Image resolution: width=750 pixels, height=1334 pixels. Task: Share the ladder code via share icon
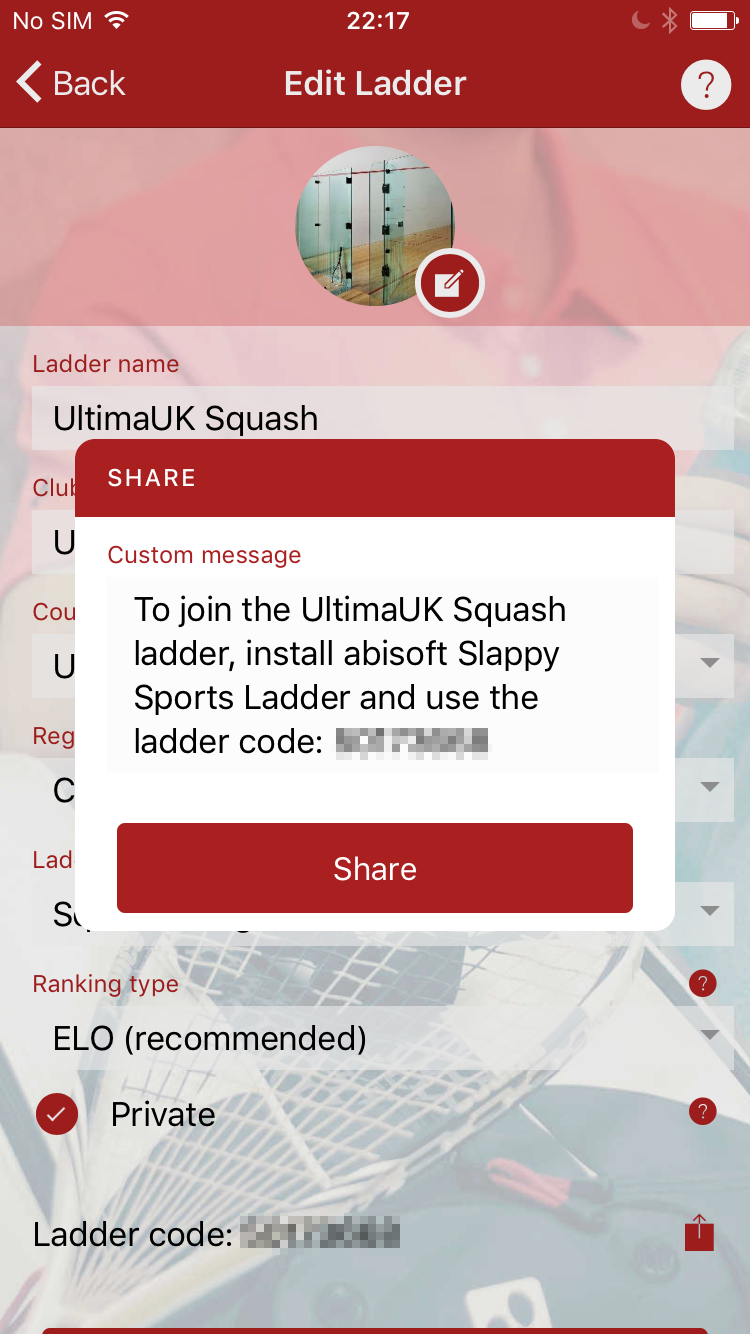click(699, 1232)
